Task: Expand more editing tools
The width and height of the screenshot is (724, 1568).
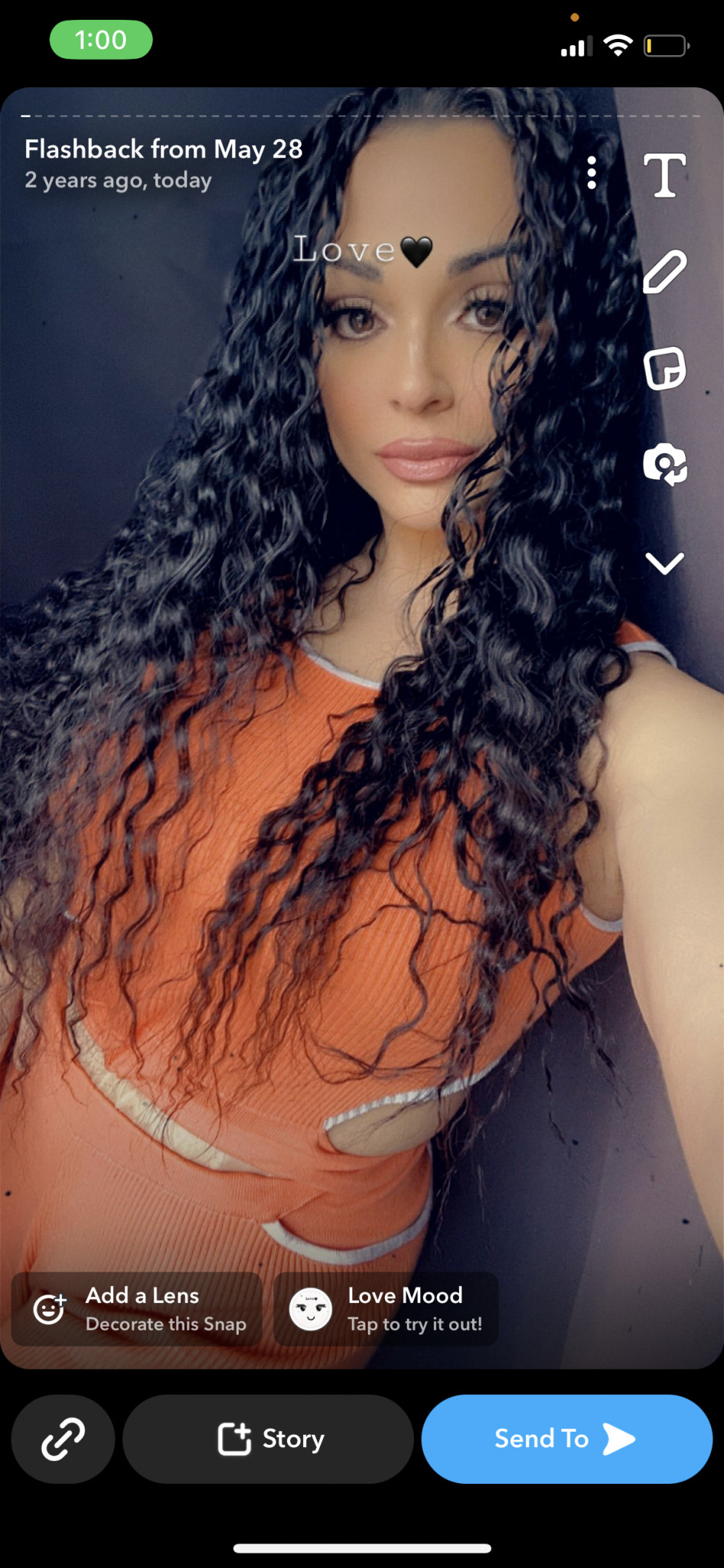Action: point(664,563)
